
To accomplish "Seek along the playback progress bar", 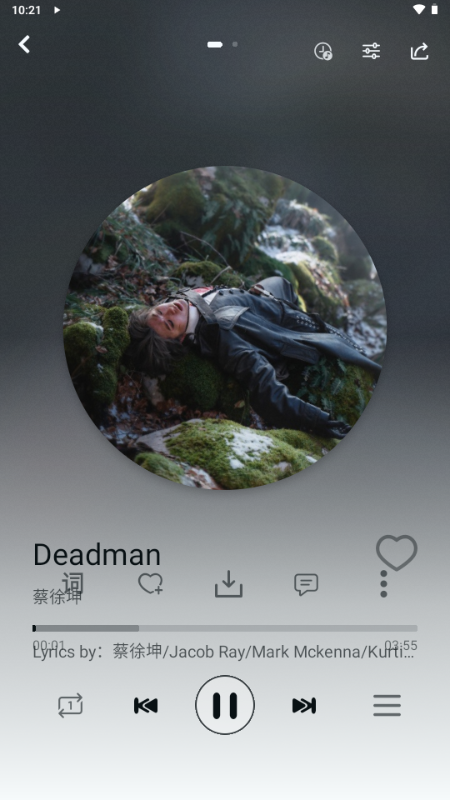I will click(x=224, y=628).
